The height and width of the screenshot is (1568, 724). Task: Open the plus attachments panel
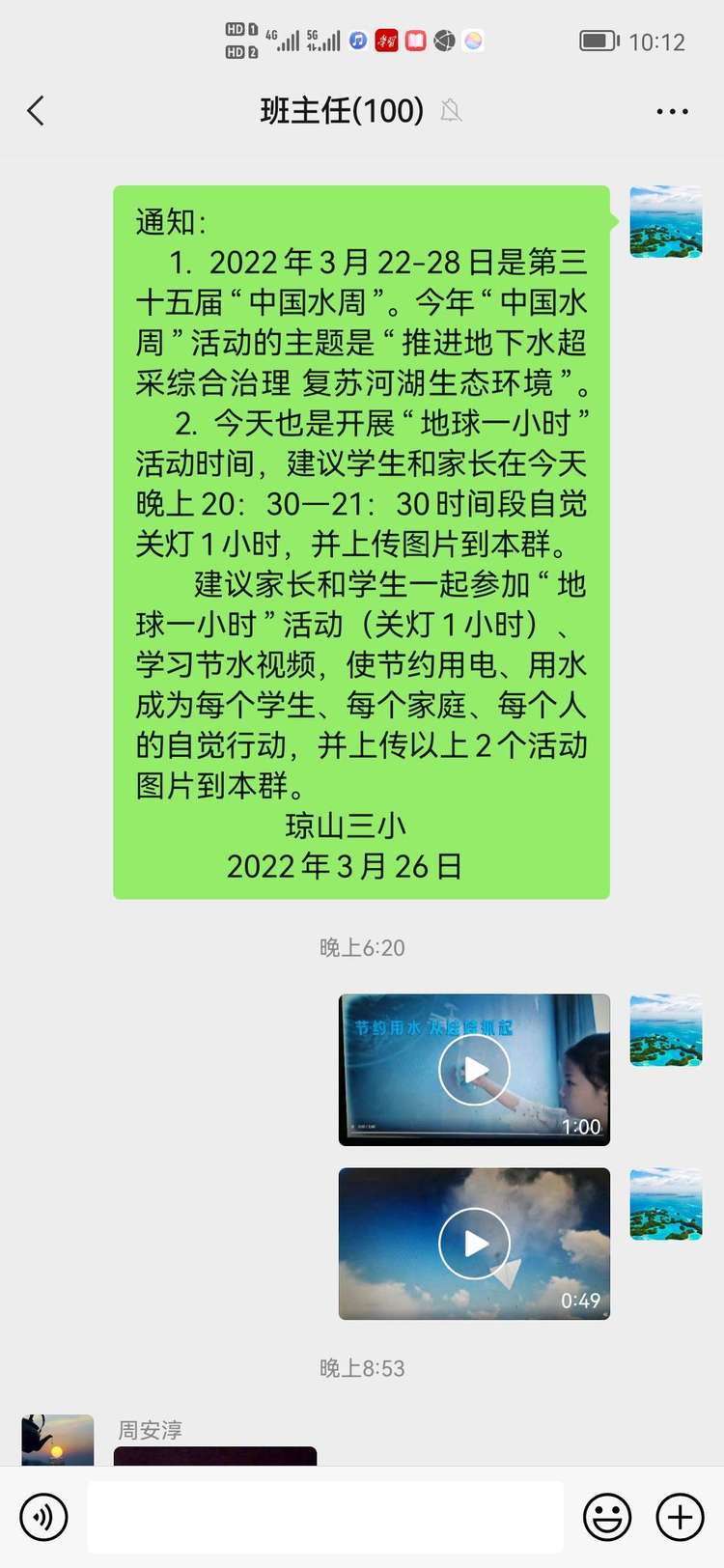pos(680,1518)
